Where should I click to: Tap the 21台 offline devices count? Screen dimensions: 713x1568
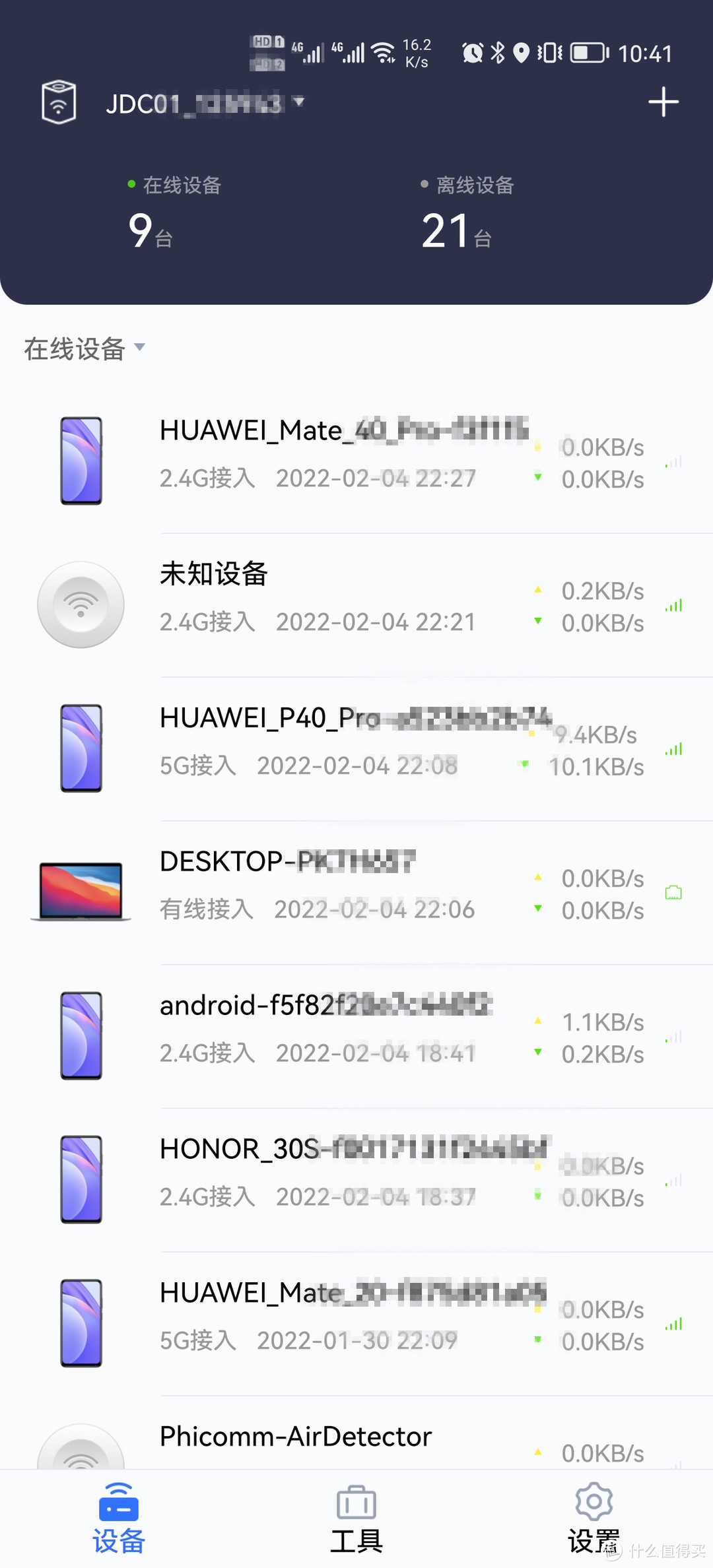(x=454, y=228)
